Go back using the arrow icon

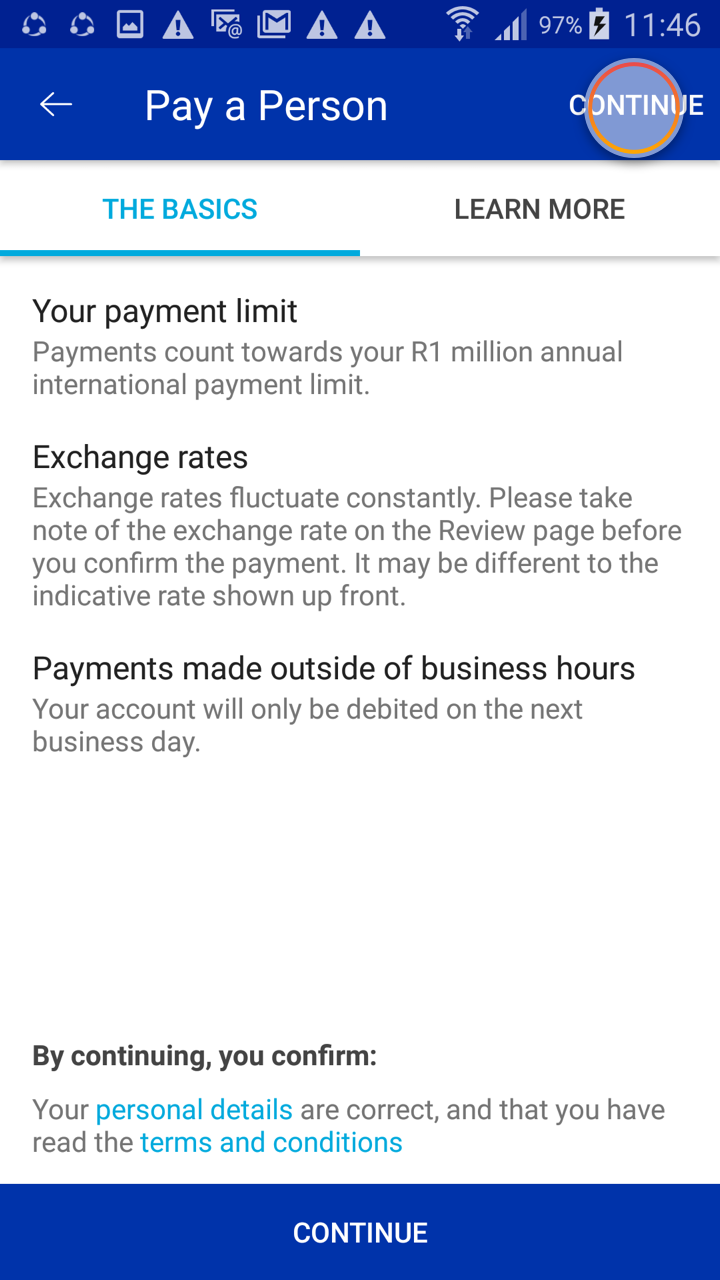point(56,105)
